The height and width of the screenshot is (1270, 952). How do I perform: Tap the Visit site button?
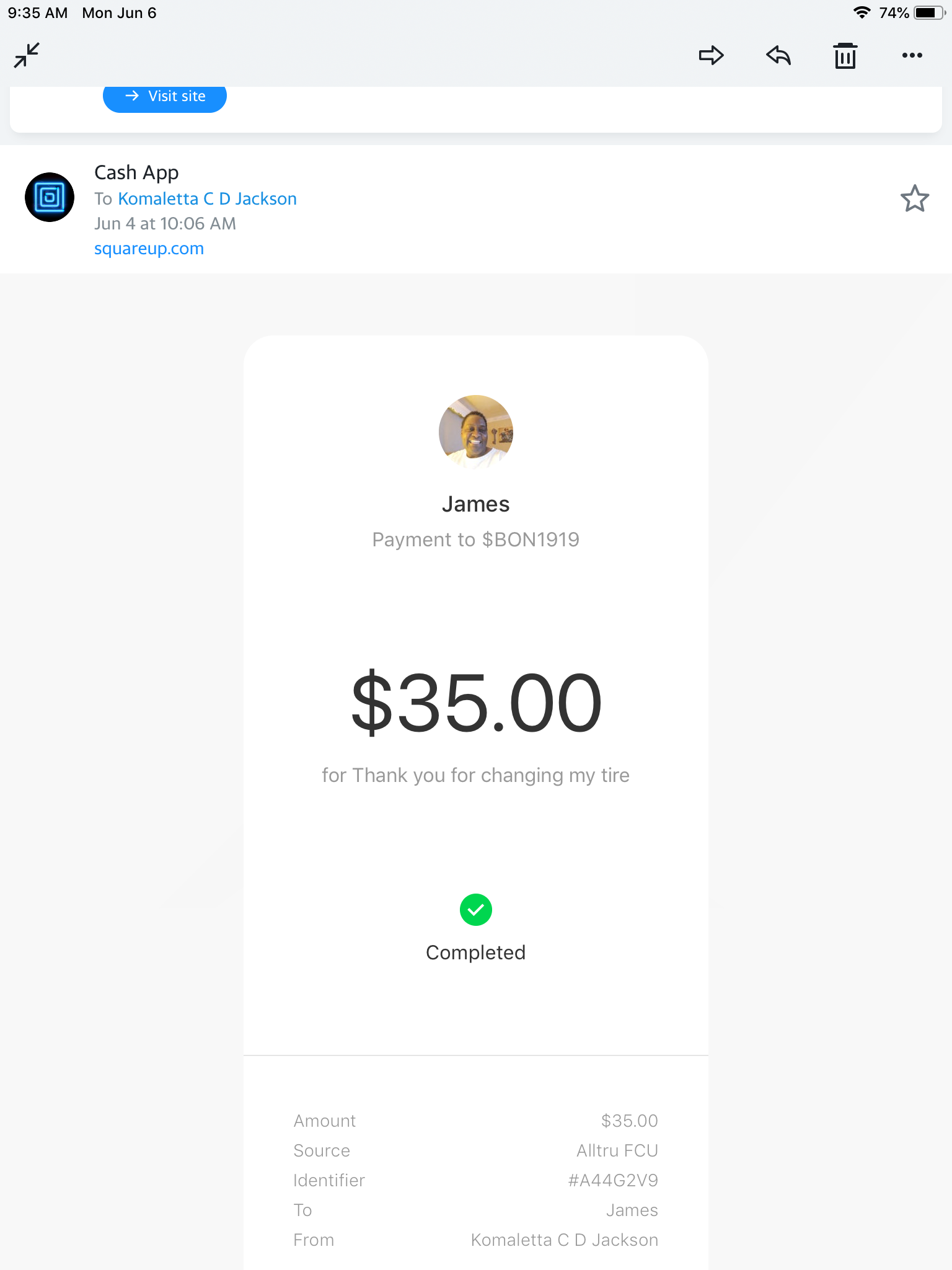(x=165, y=97)
